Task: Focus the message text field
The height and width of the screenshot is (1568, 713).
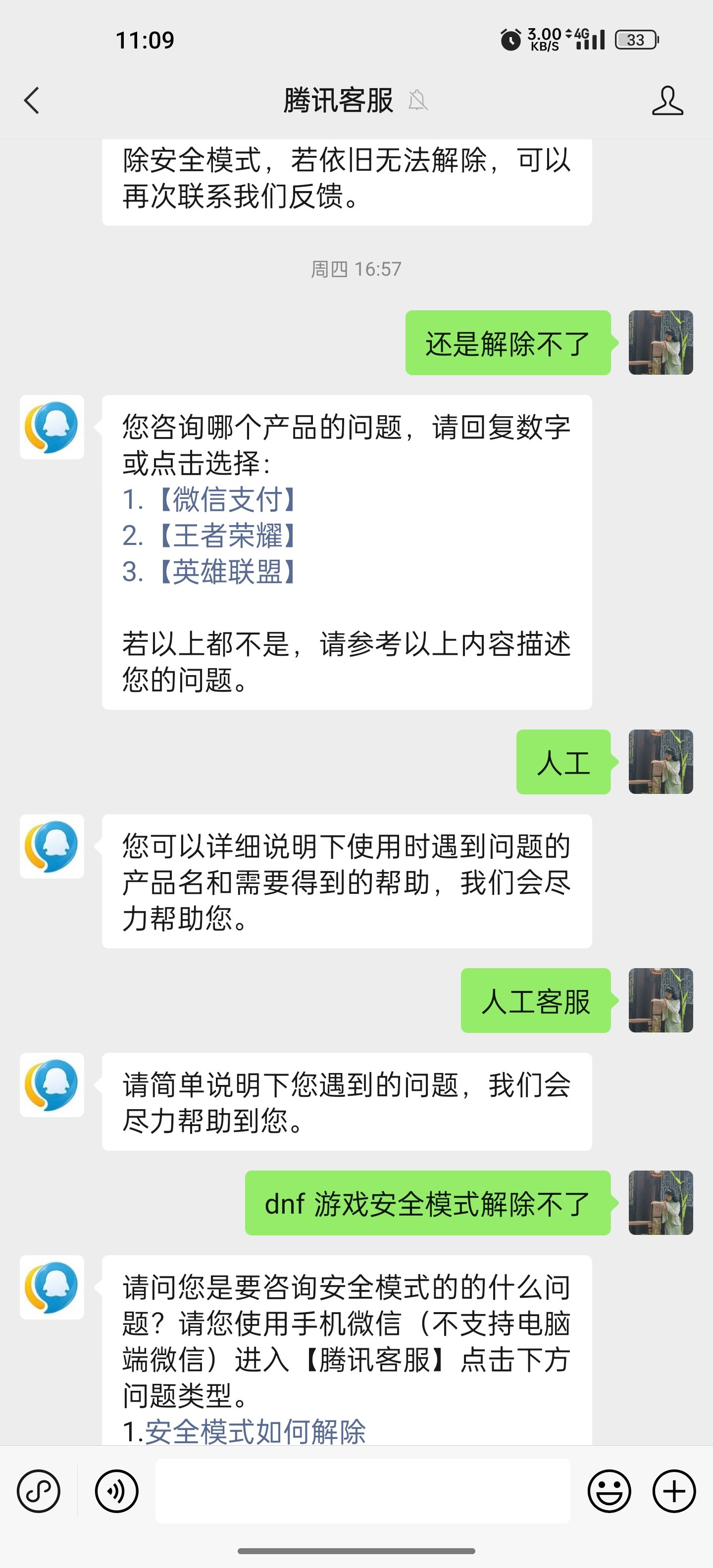Action: 362,1491
